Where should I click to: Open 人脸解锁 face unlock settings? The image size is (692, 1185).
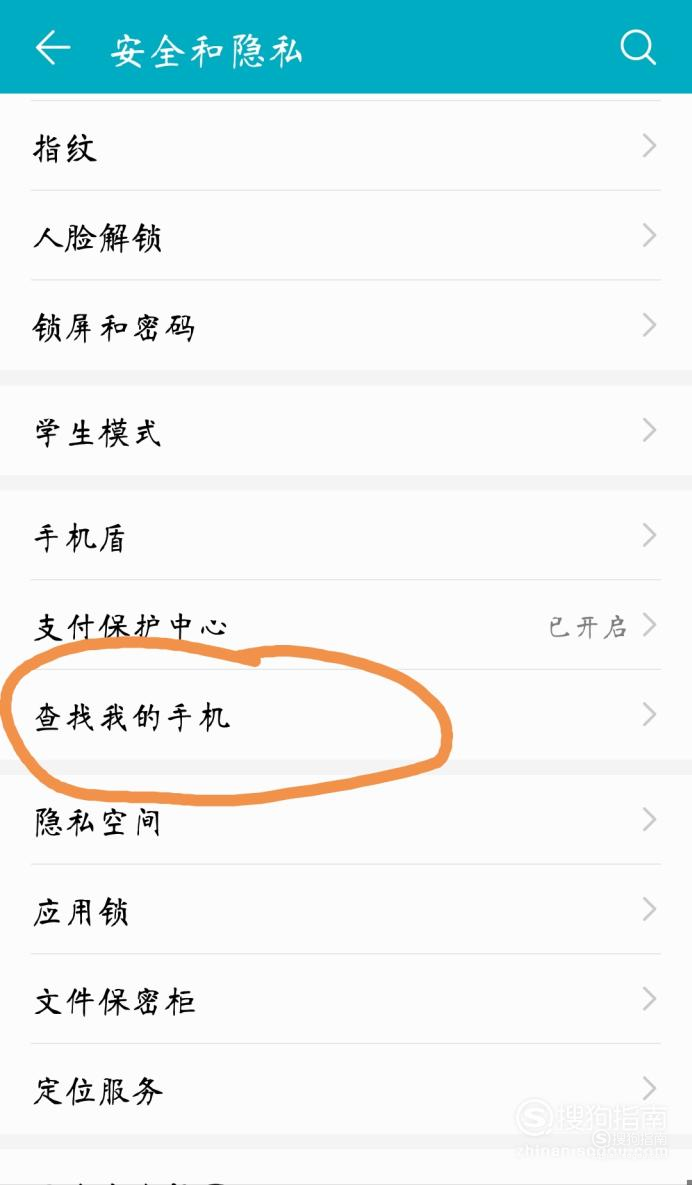click(346, 236)
